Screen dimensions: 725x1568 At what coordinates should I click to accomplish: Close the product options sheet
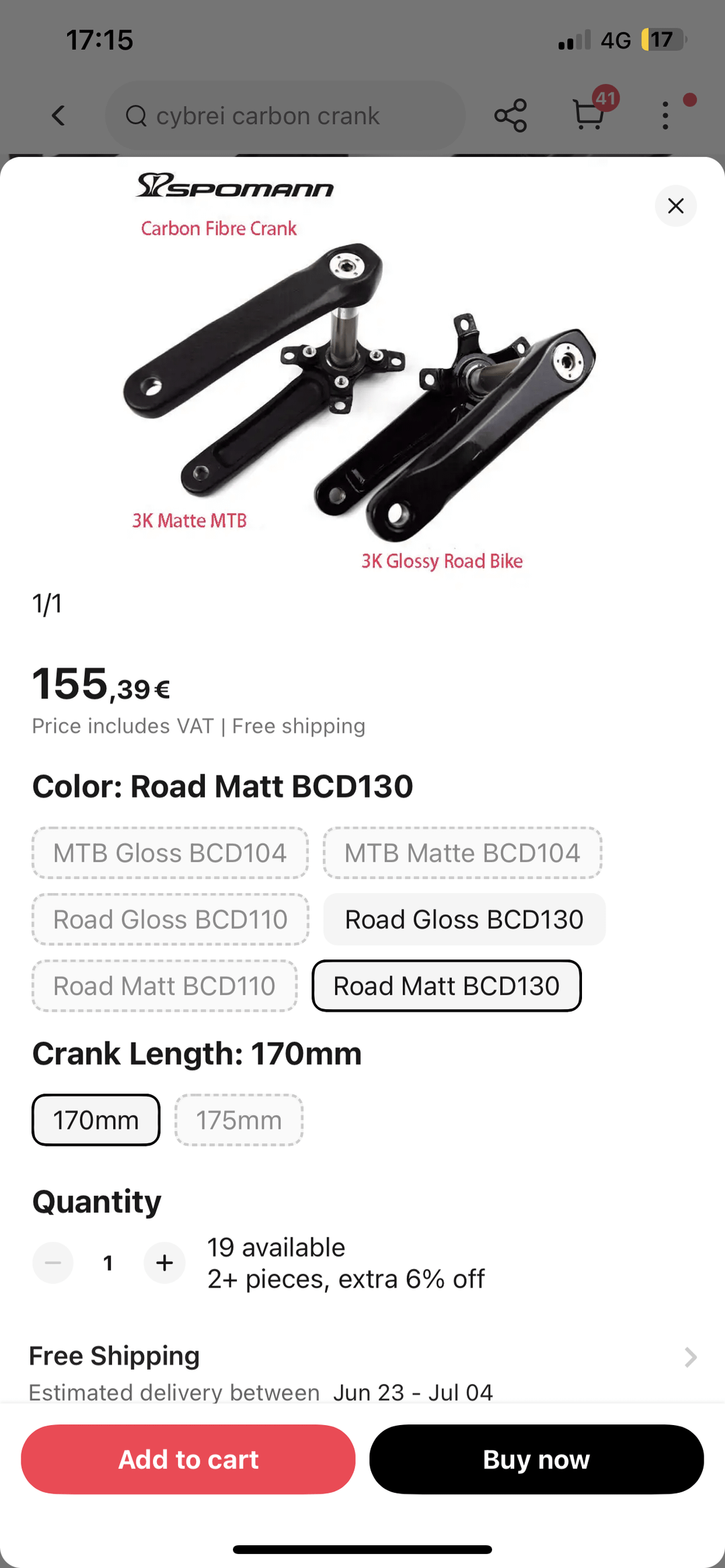pyautogui.click(x=675, y=206)
